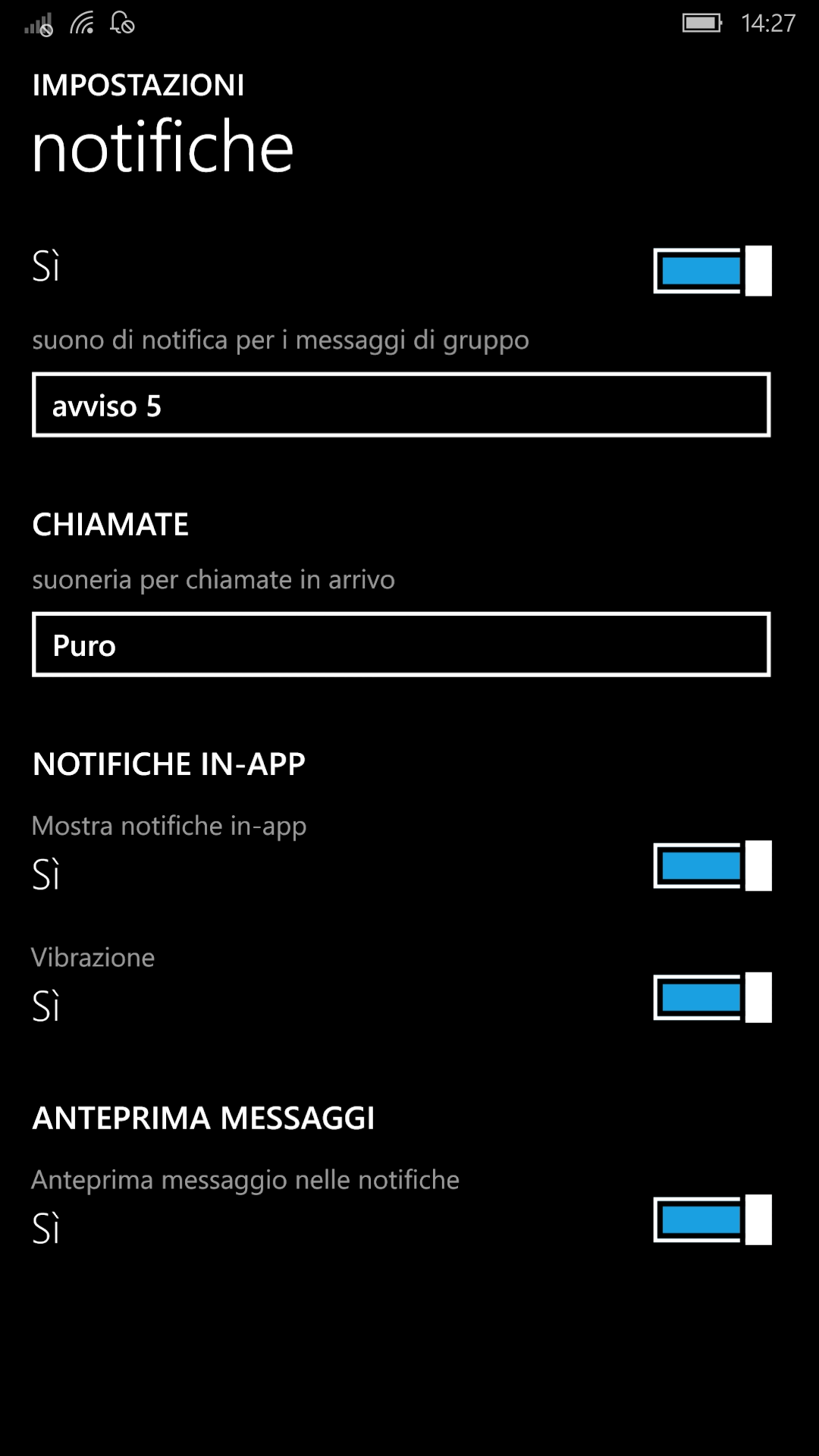Toggle the switch above the group sound setting
The image size is (819, 1456).
tap(713, 271)
